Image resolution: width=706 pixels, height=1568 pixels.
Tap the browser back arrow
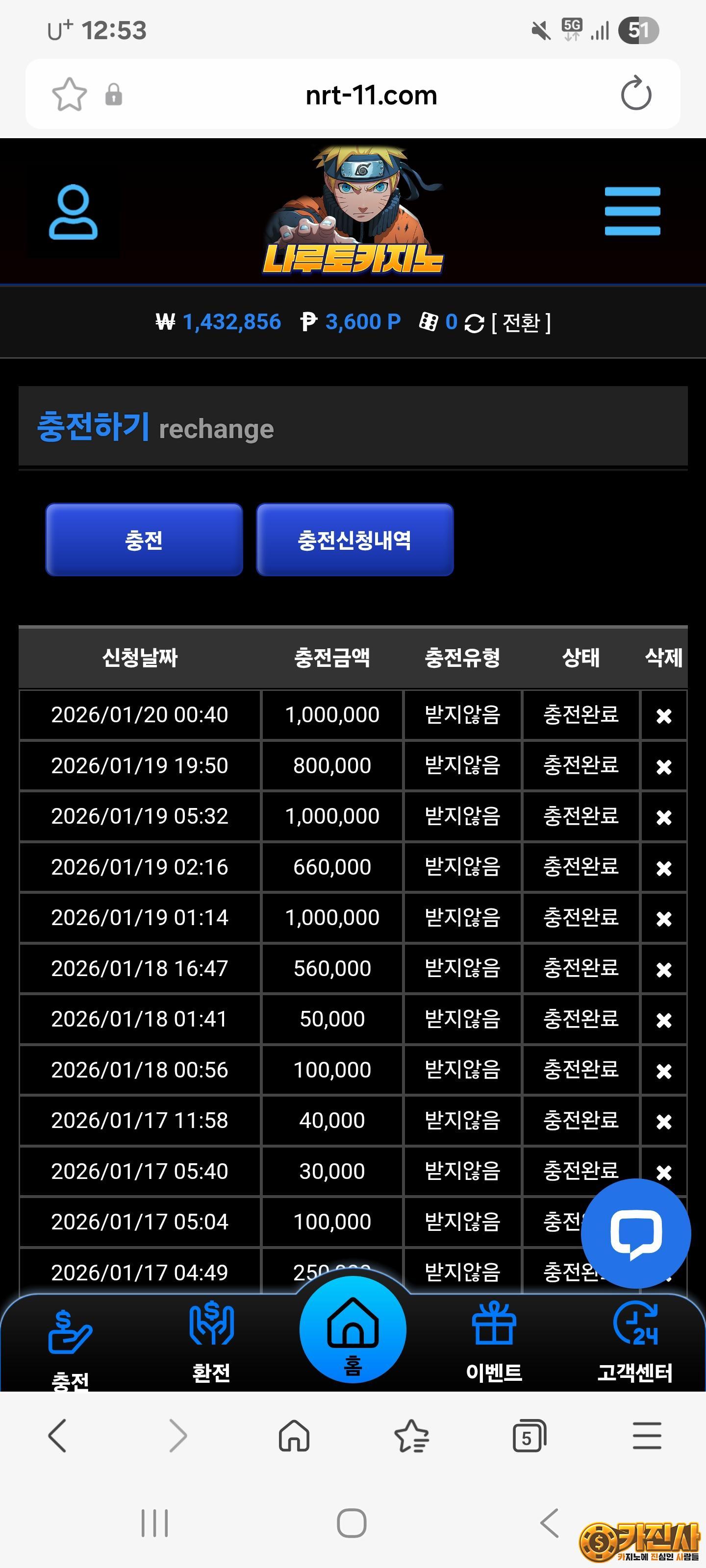point(57,1437)
